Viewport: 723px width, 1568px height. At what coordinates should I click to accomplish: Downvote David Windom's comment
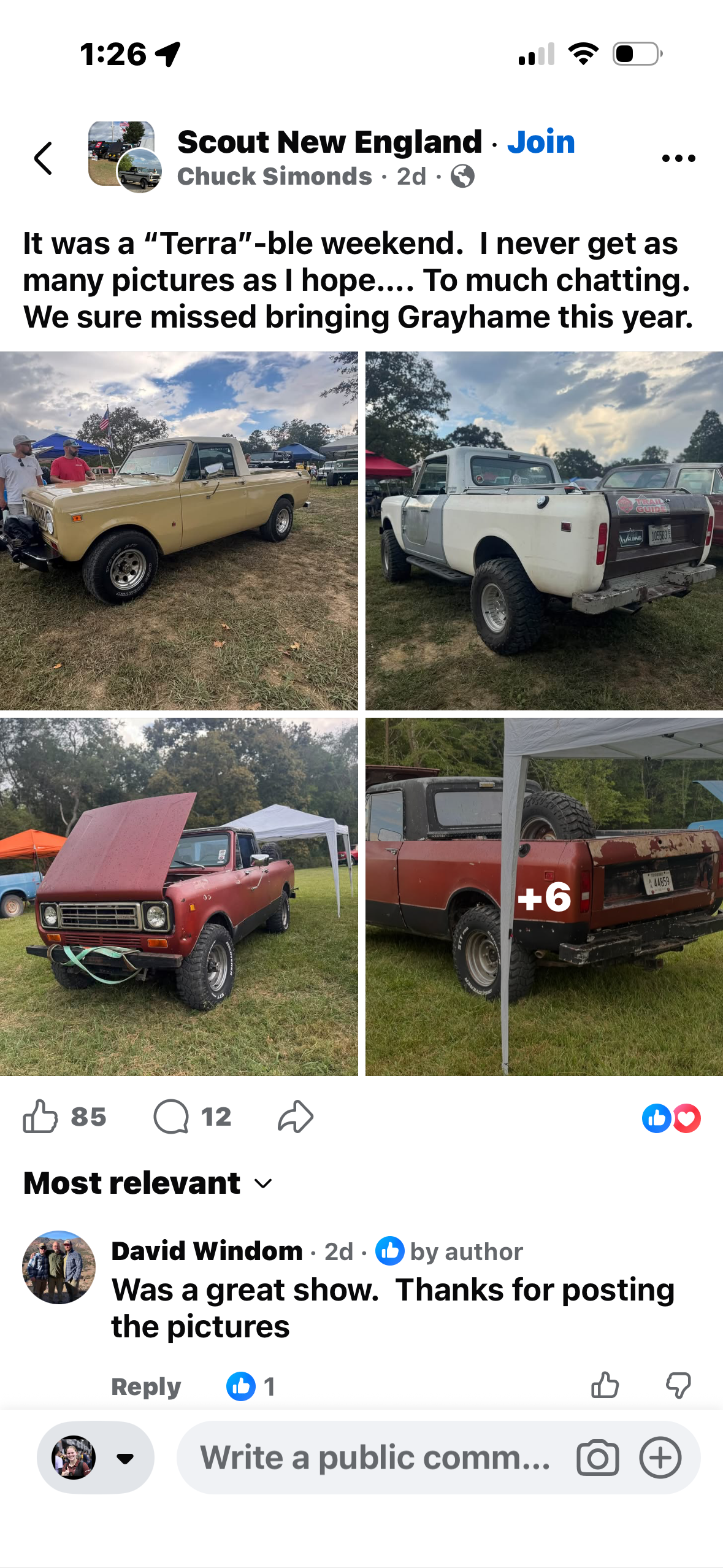pyautogui.click(x=678, y=1385)
